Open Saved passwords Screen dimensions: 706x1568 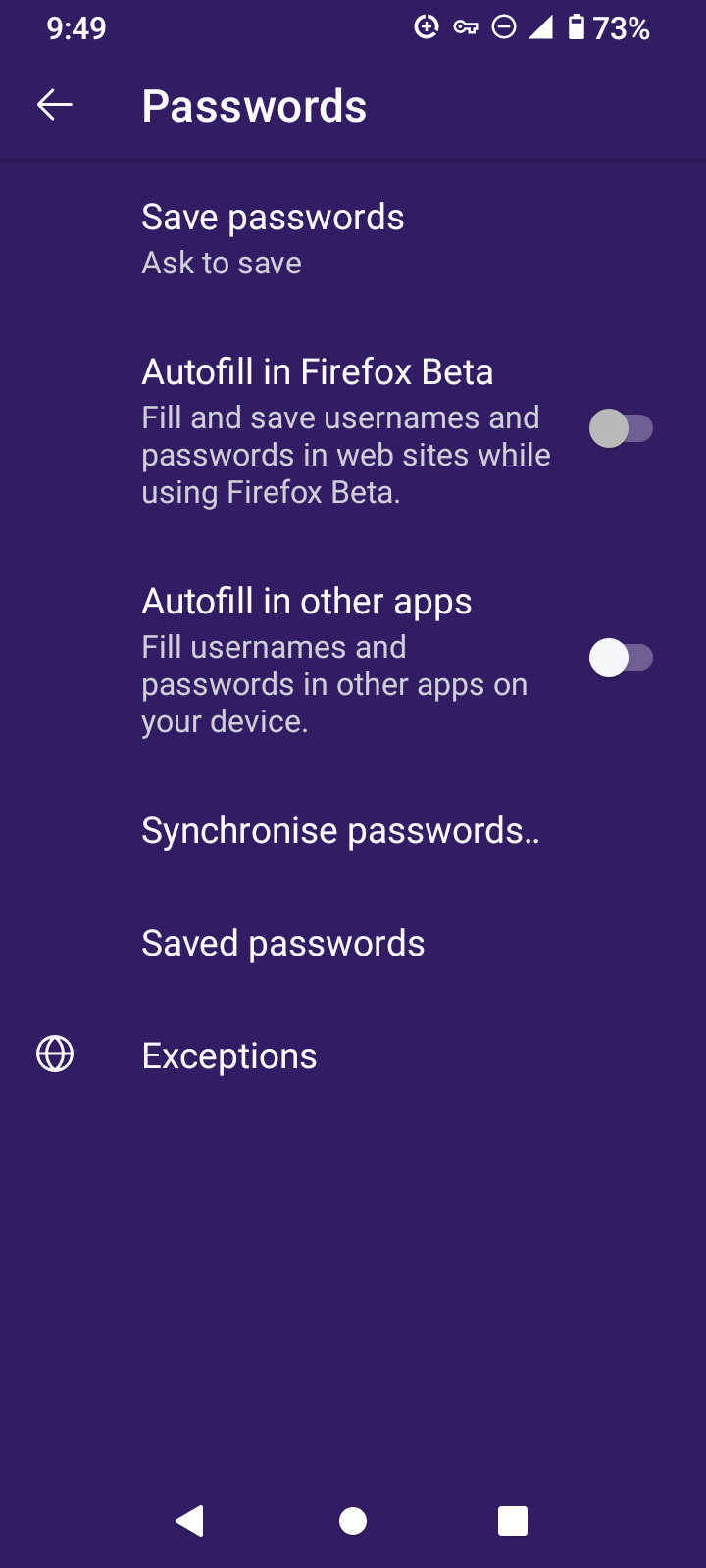click(283, 944)
